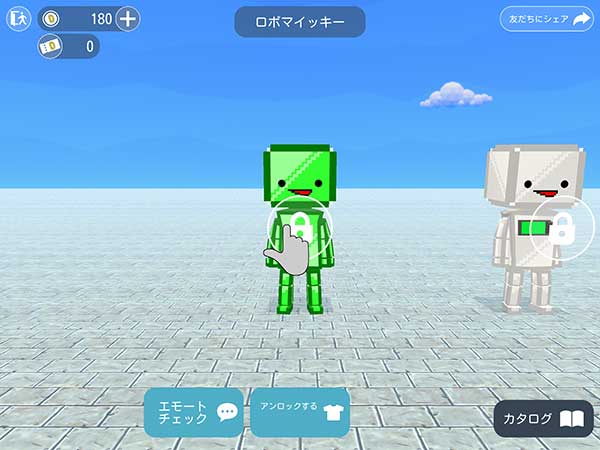Screen dimensions: 600x450
Task: Tap the lock icon on the green robot
Action: click(x=300, y=229)
